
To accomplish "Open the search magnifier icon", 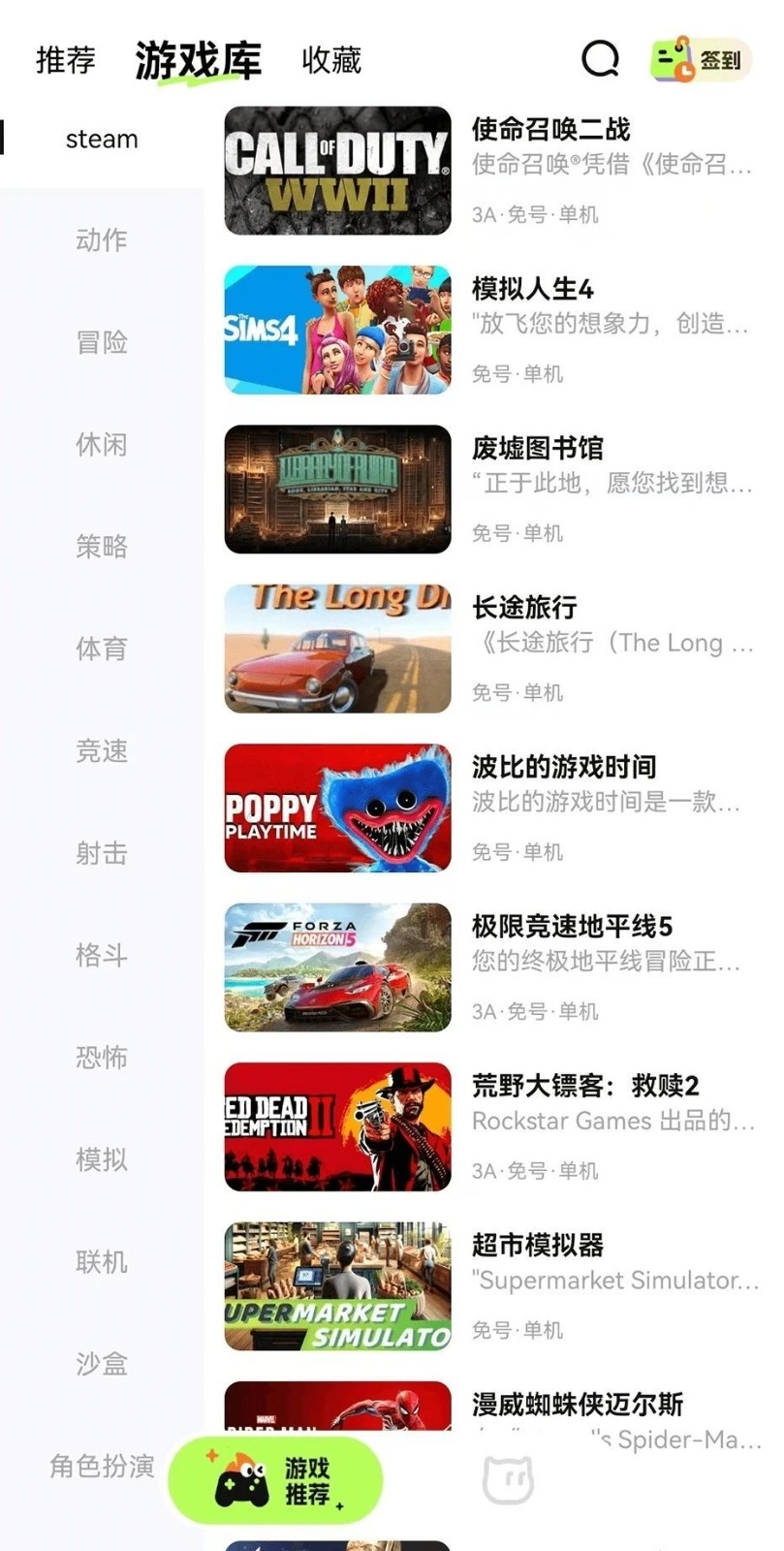I will tap(602, 58).
